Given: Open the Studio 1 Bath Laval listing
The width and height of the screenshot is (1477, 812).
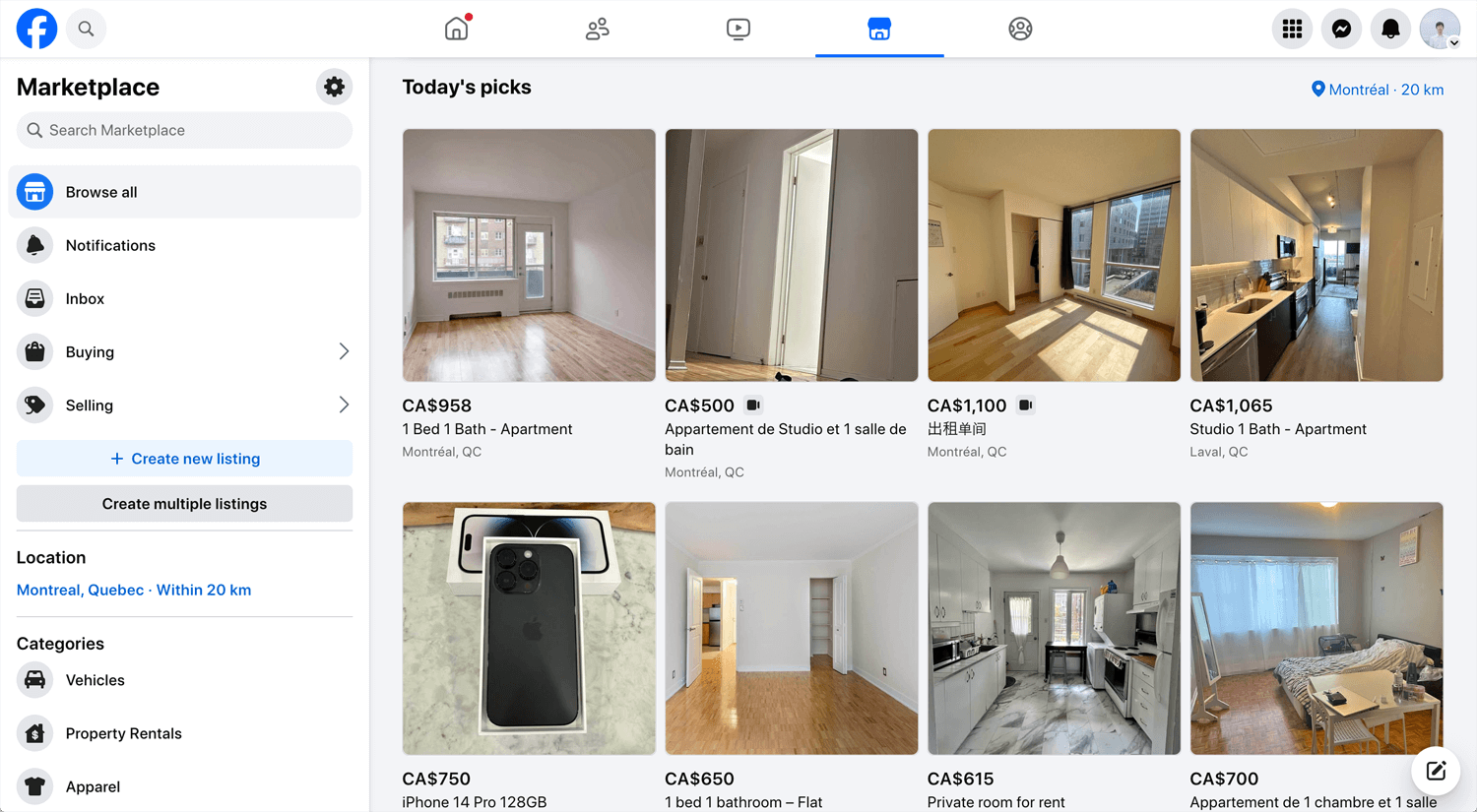Looking at the screenshot, I should pyautogui.click(x=1316, y=256).
